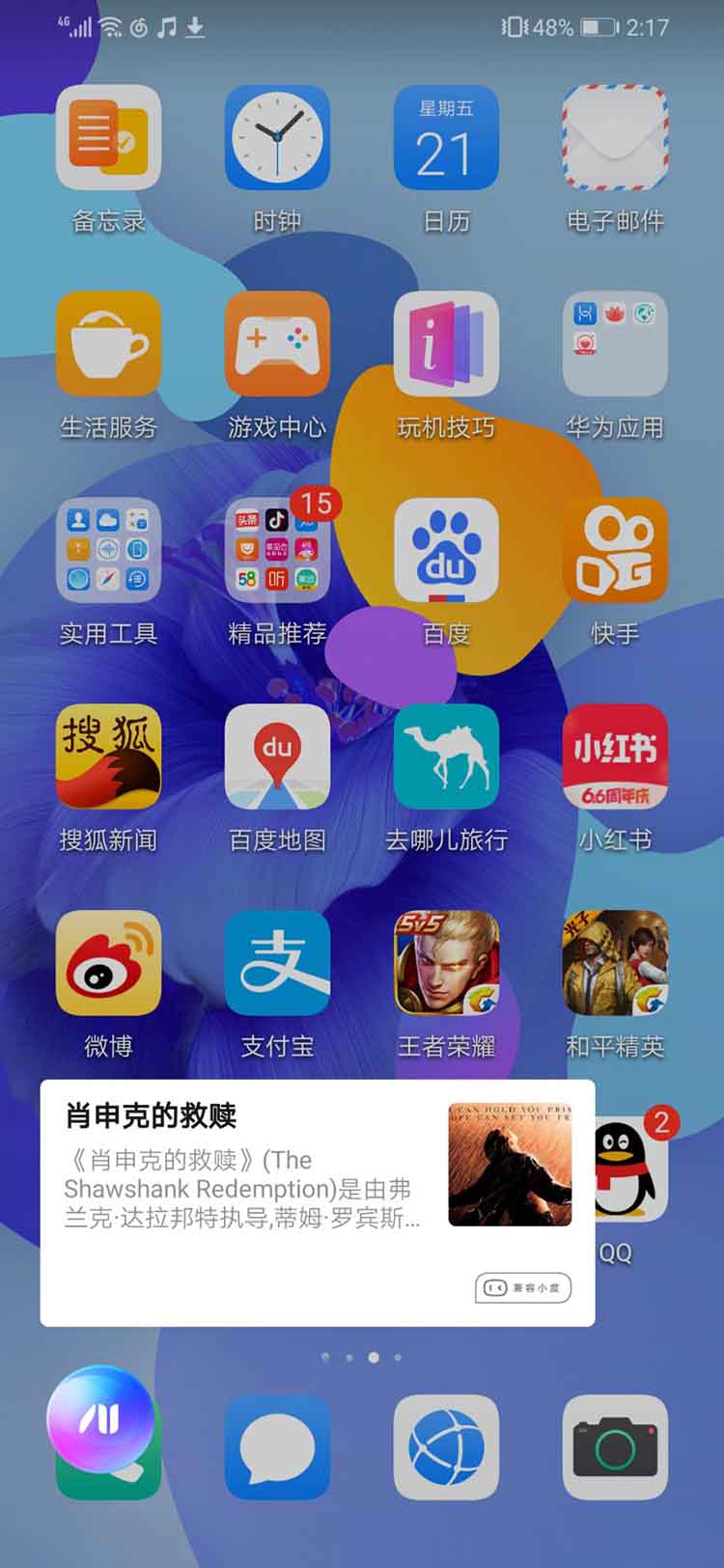
Task: Tap the AI voice assistant bubble
Action: point(100,1417)
